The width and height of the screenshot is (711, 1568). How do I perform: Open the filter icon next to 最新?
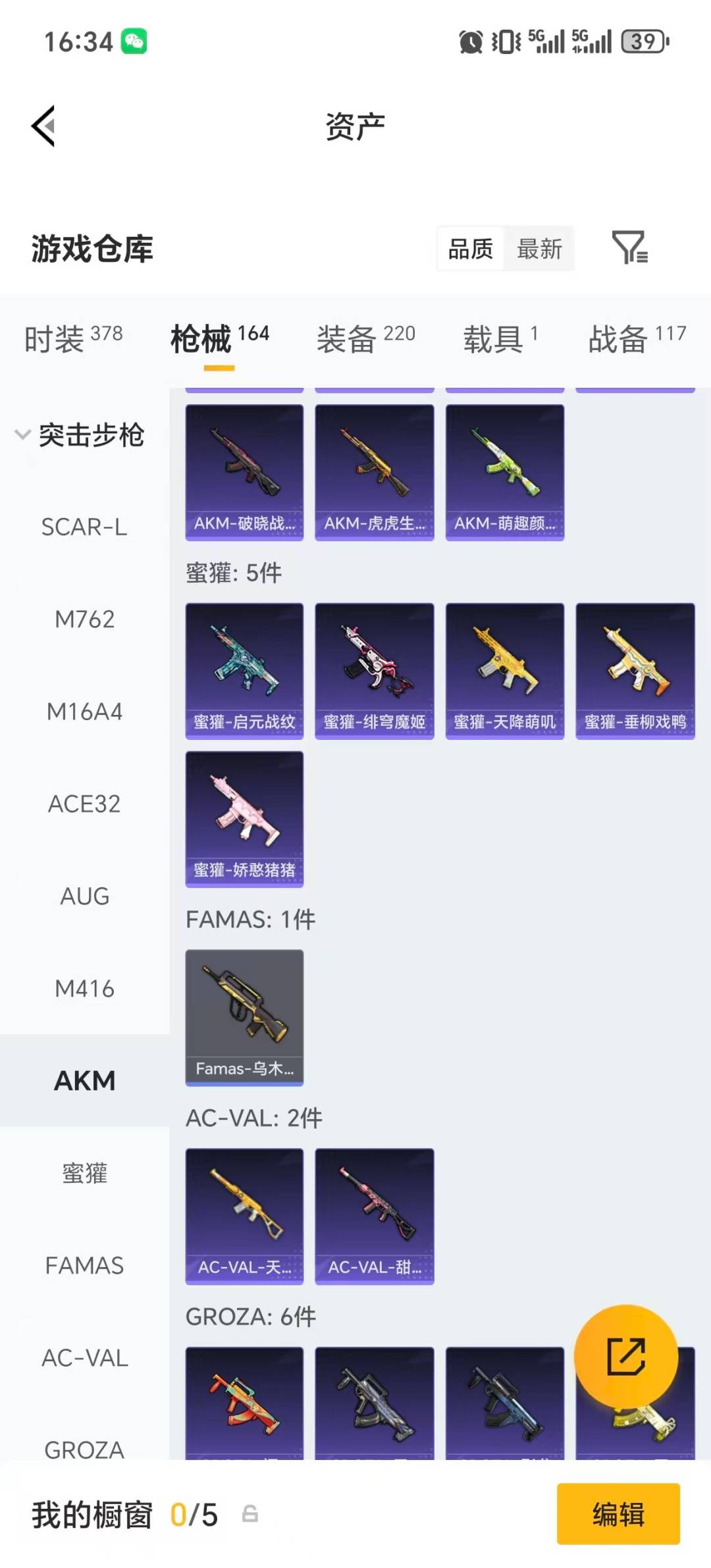coord(629,248)
